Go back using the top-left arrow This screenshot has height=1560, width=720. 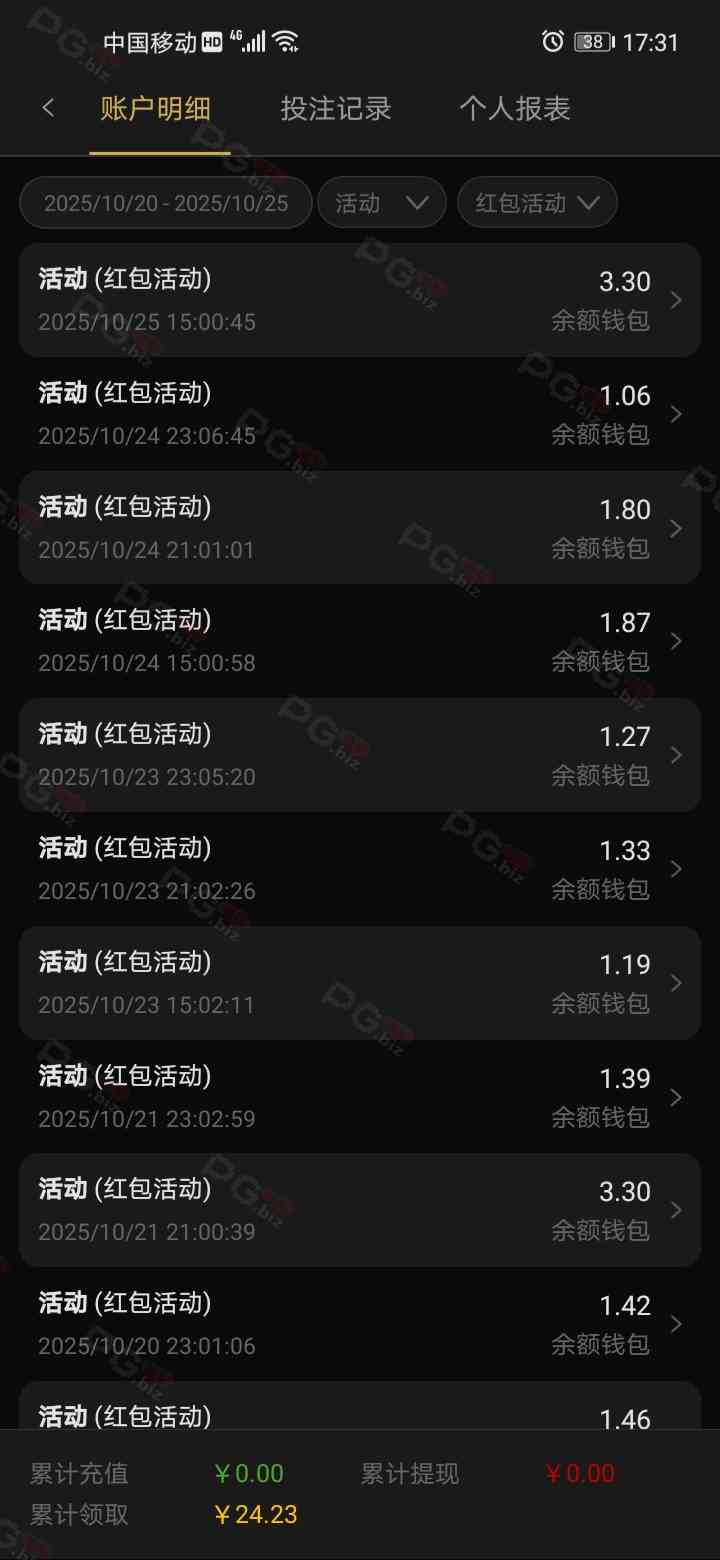[x=48, y=108]
